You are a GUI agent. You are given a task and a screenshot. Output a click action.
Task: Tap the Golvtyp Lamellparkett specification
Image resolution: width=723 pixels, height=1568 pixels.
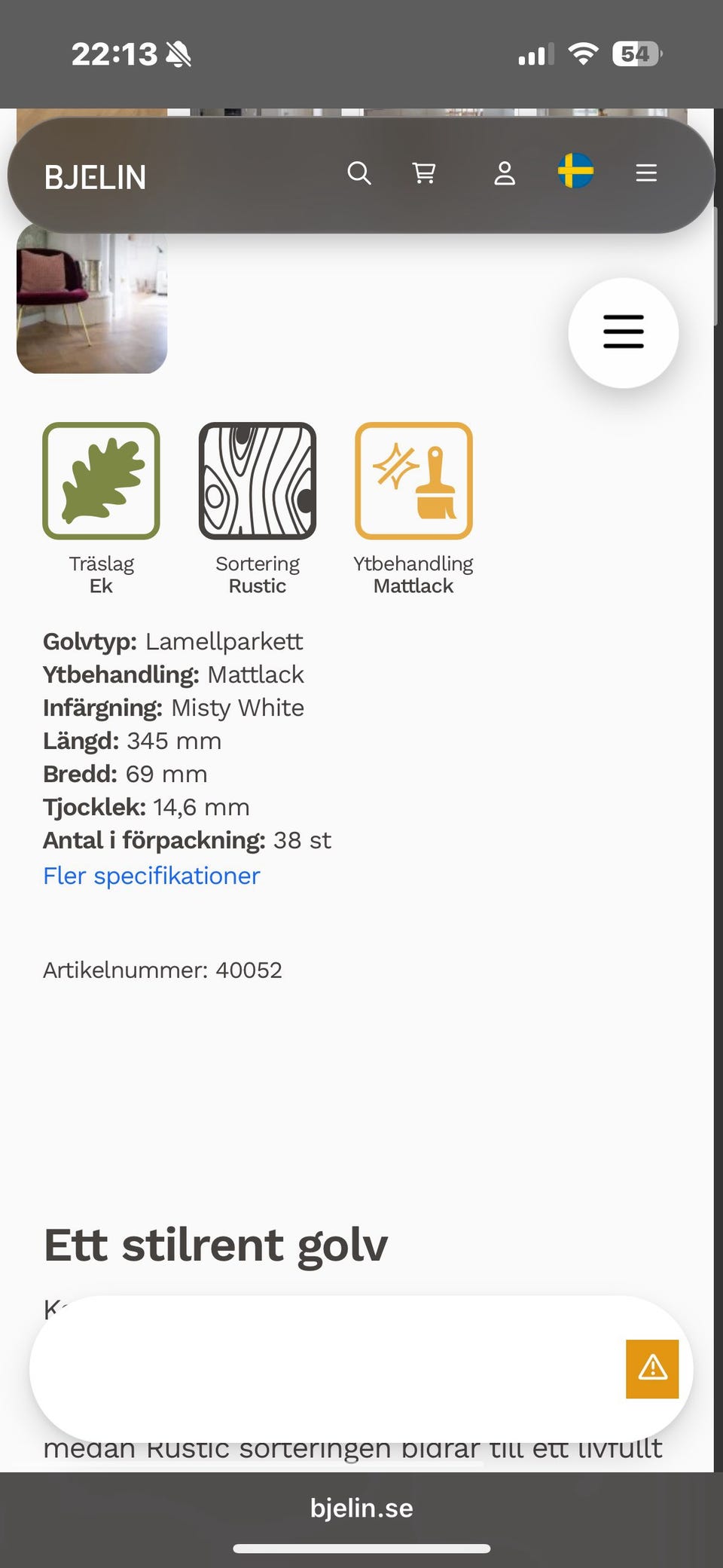[173, 641]
